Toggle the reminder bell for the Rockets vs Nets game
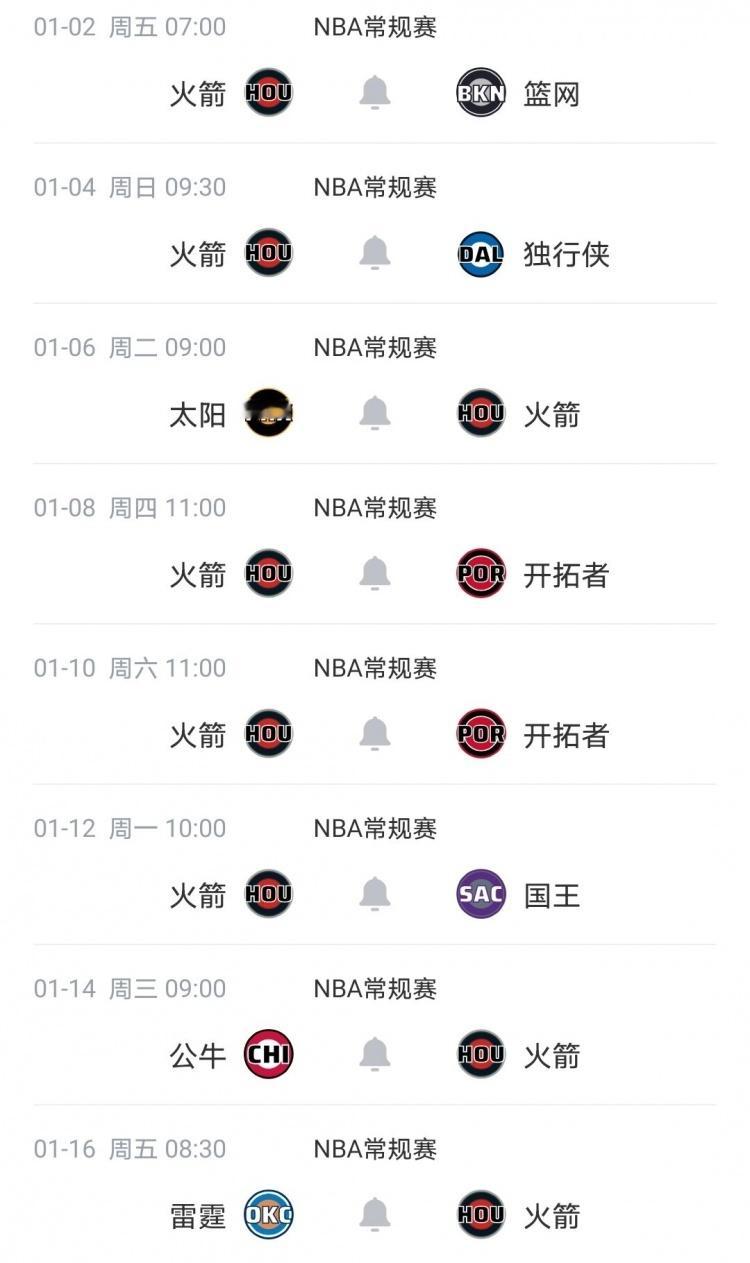The width and height of the screenshot is (750, 1263). [x=374, y=91]
